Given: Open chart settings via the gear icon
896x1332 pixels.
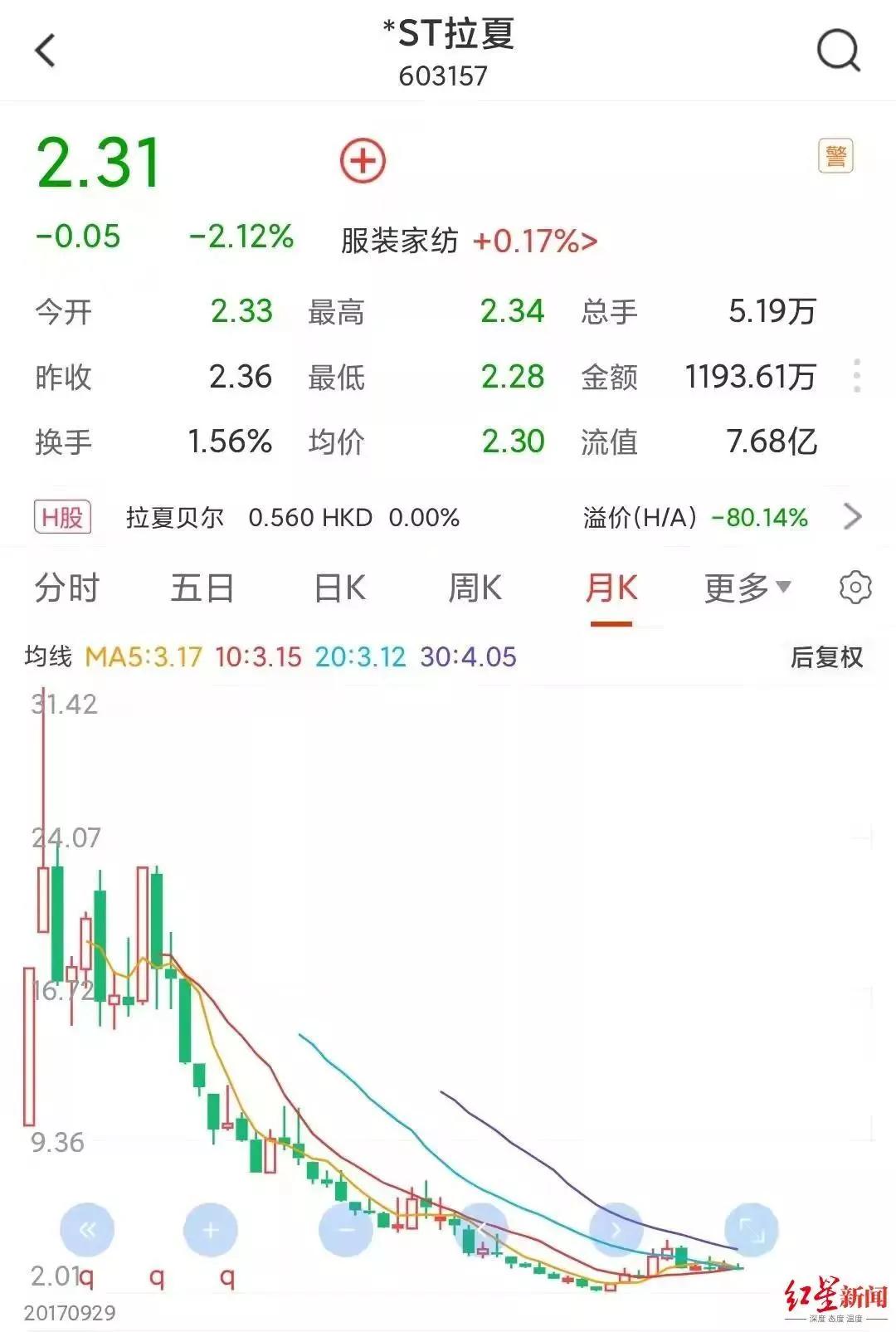Looking at the screenshot, I should click(x=855, y=588).
